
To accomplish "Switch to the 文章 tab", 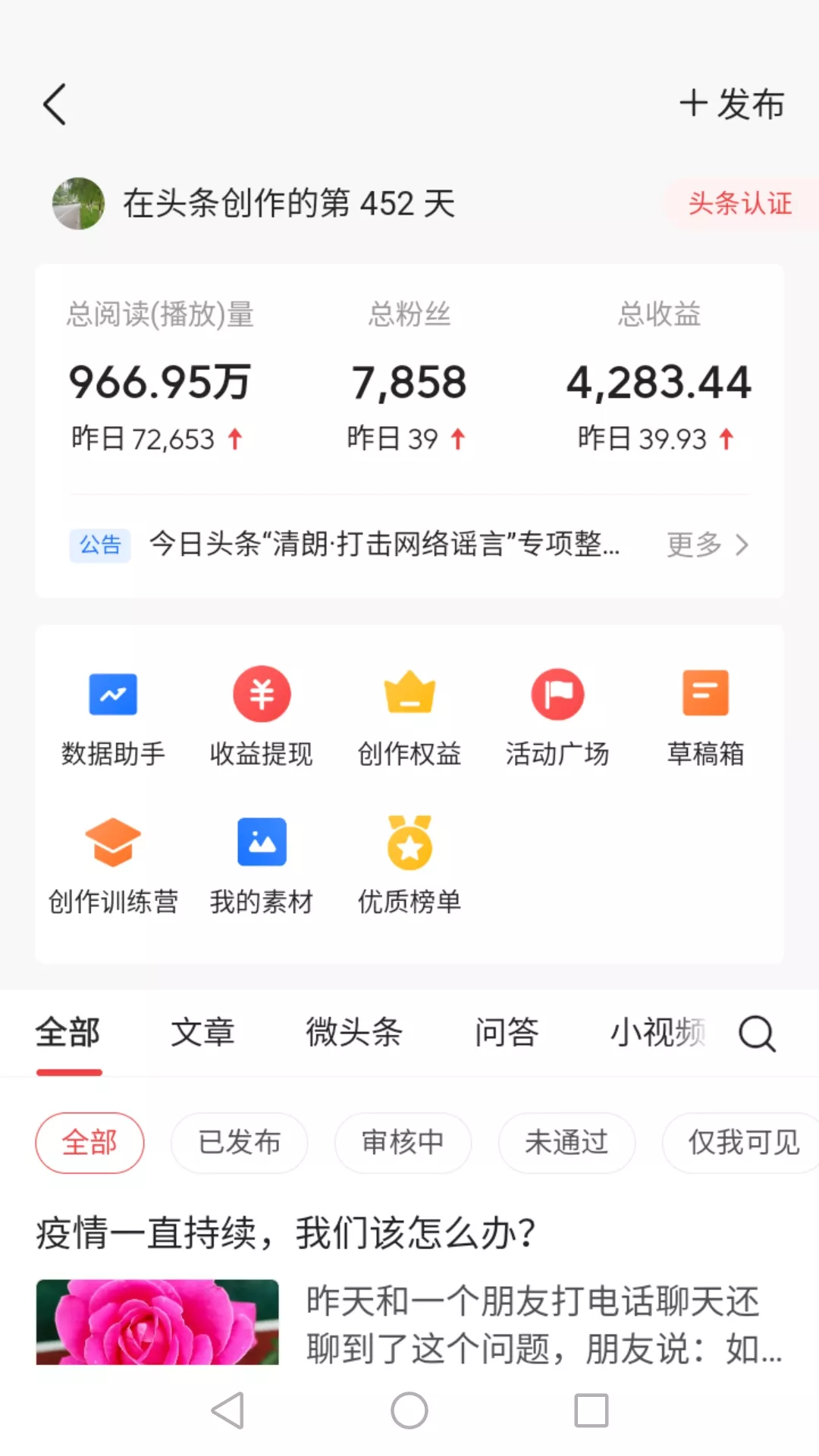I will pos(202,1033).
